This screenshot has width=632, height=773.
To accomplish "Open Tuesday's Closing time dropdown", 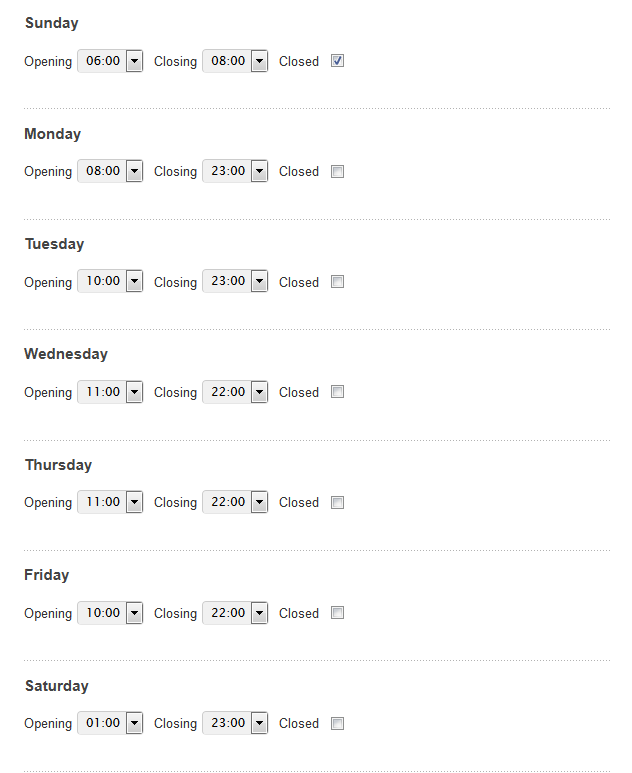I will (x=235, y=282).
